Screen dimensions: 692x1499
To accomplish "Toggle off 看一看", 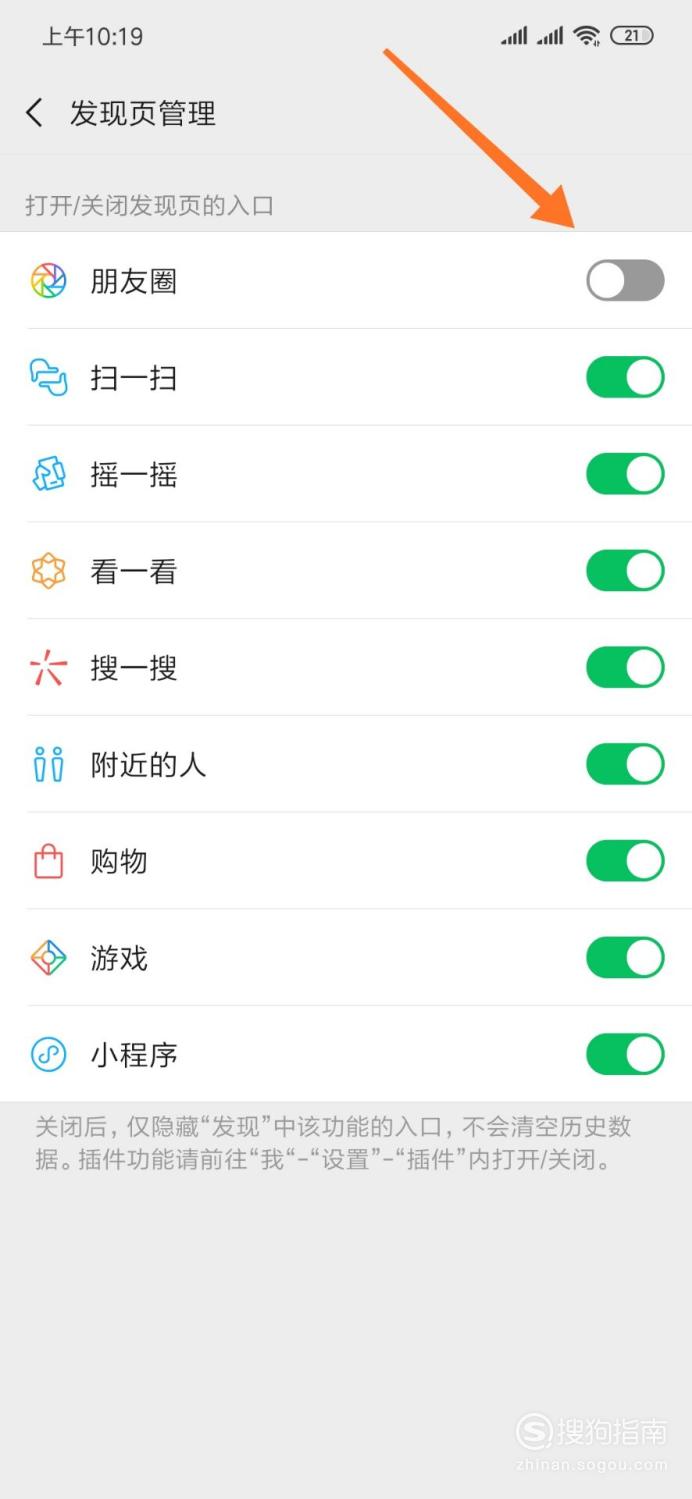I will [625, 571].
